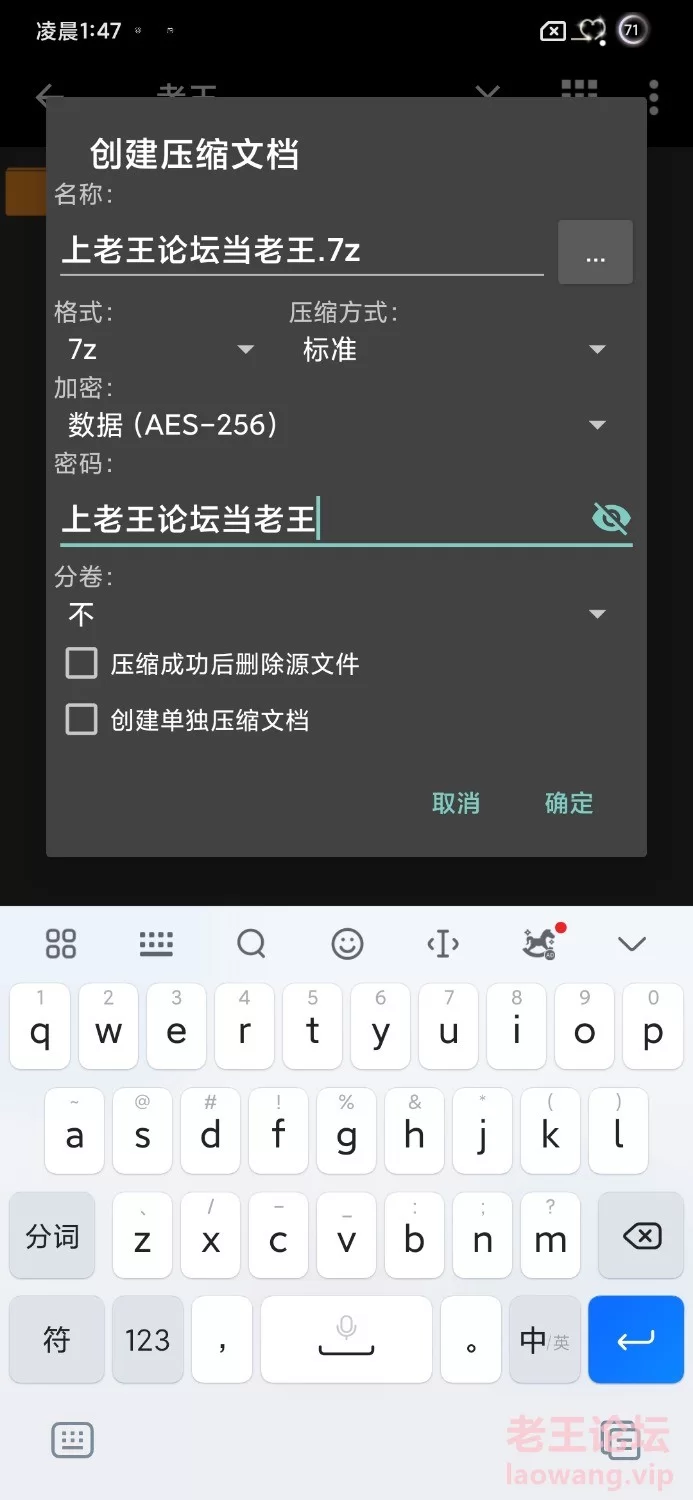Open the 符 symbols key
Screen dimensions: 693x1500
[x=57, y=1340]
